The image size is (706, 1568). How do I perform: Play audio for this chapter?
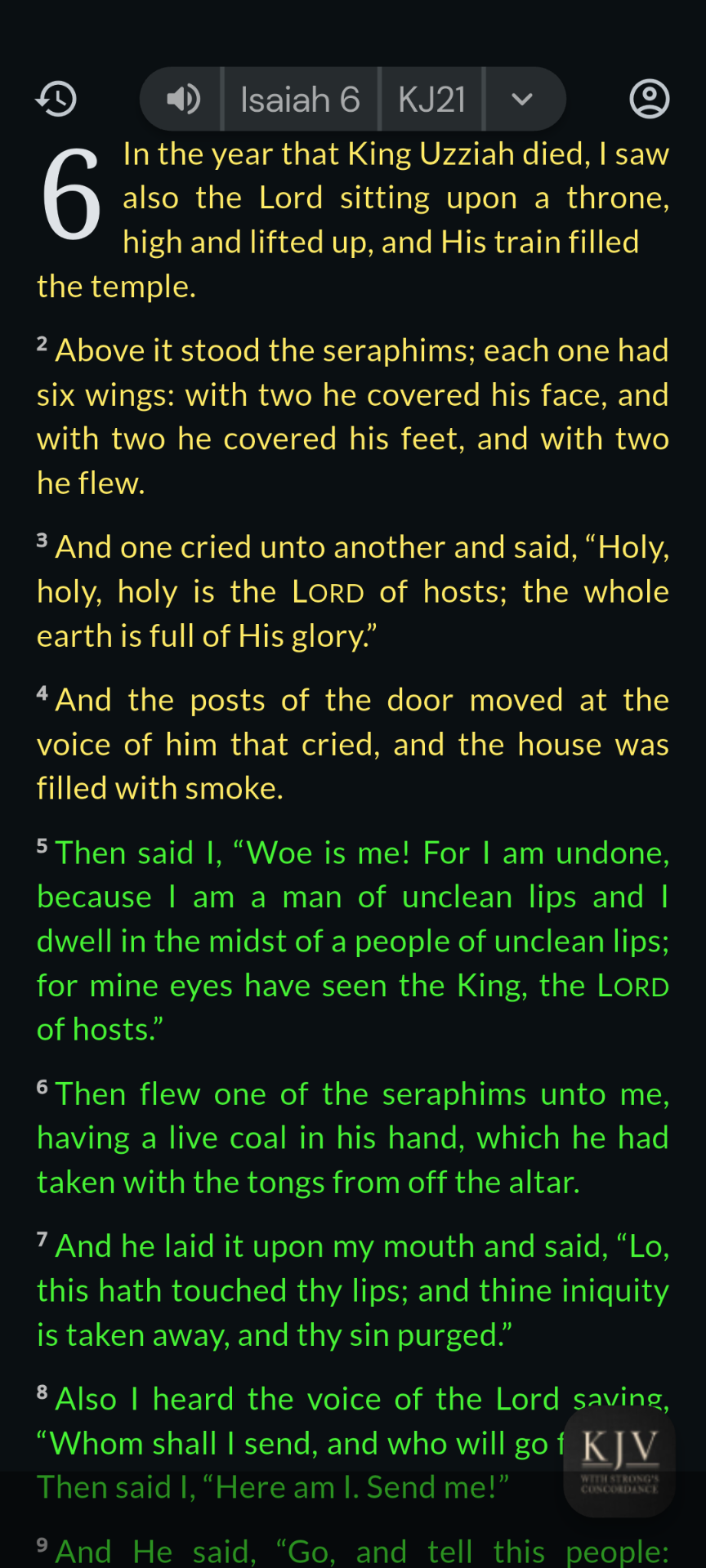point(183,99)
